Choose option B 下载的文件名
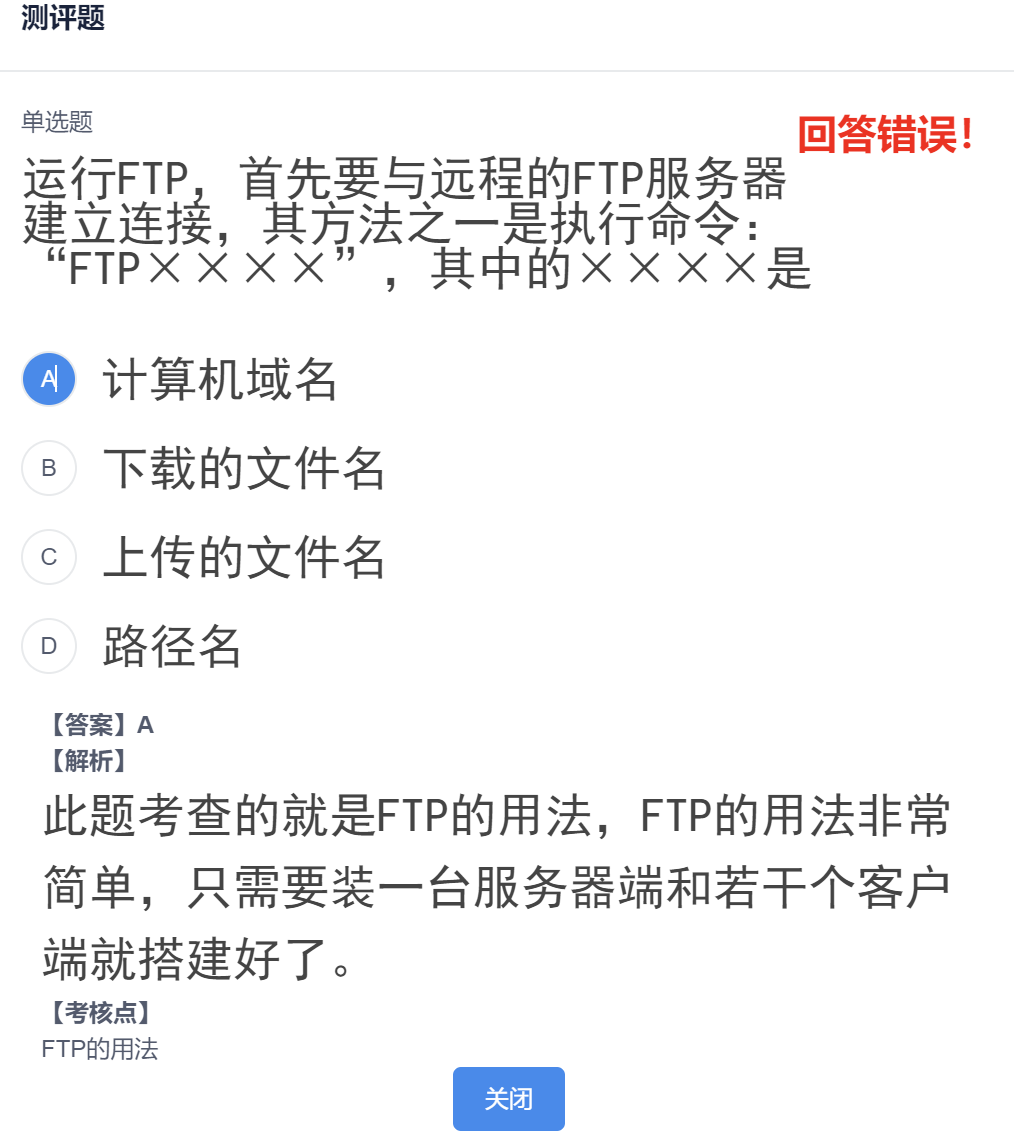Screen dimensions: 1014x1137 click(49, 468)
